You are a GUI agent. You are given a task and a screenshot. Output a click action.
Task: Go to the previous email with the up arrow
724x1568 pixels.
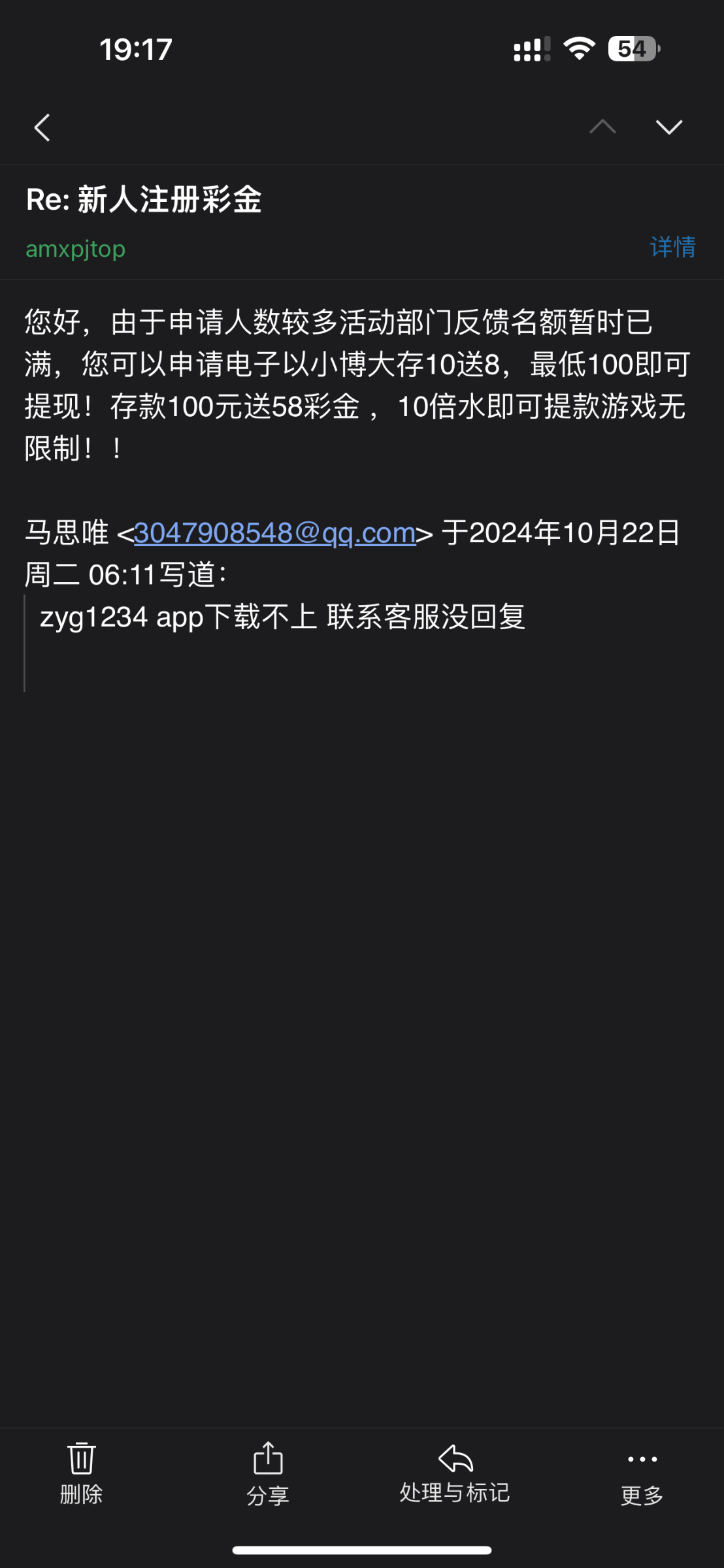[x=602, y=126]
